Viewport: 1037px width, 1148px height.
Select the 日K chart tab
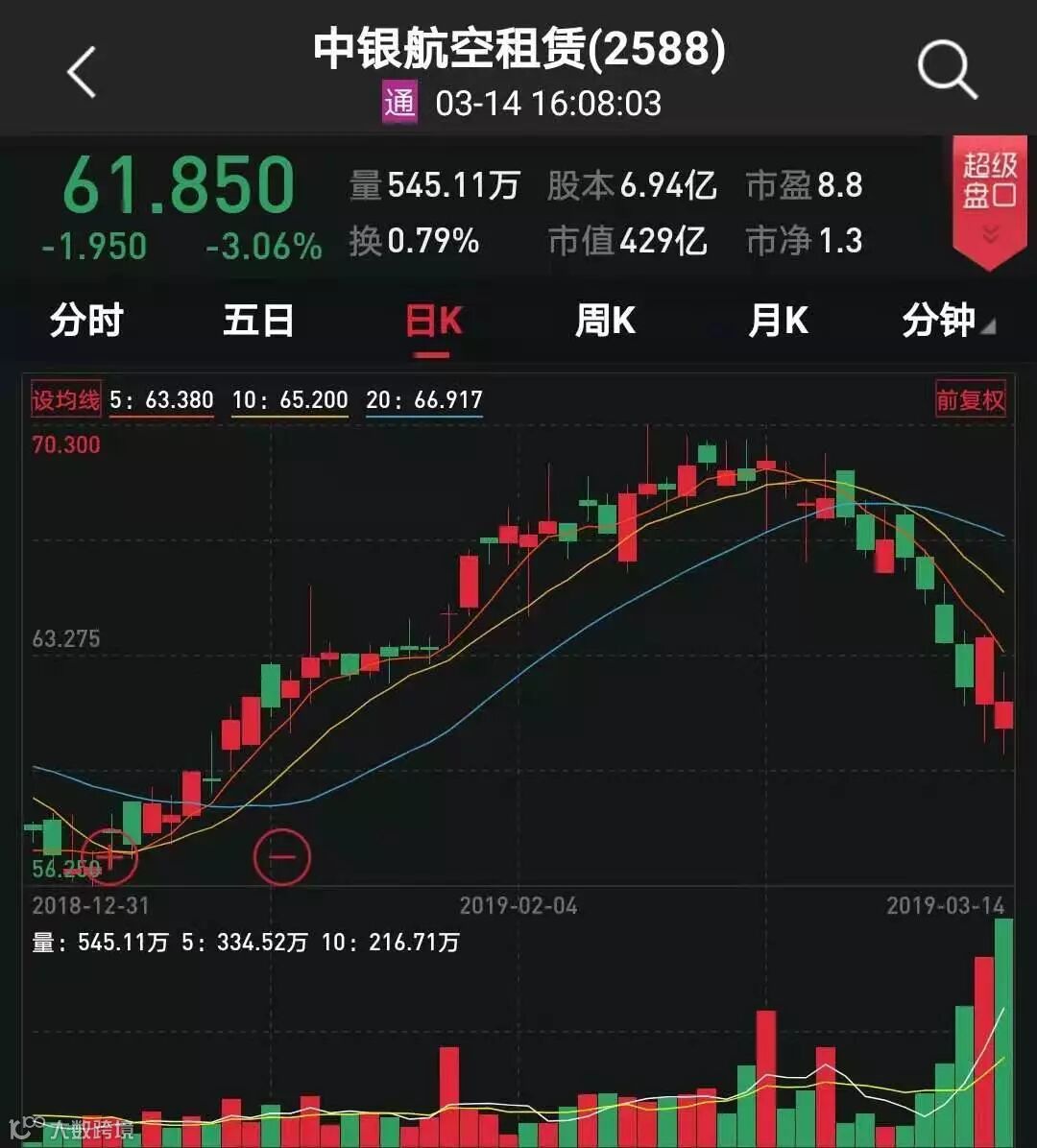point(433,321)
